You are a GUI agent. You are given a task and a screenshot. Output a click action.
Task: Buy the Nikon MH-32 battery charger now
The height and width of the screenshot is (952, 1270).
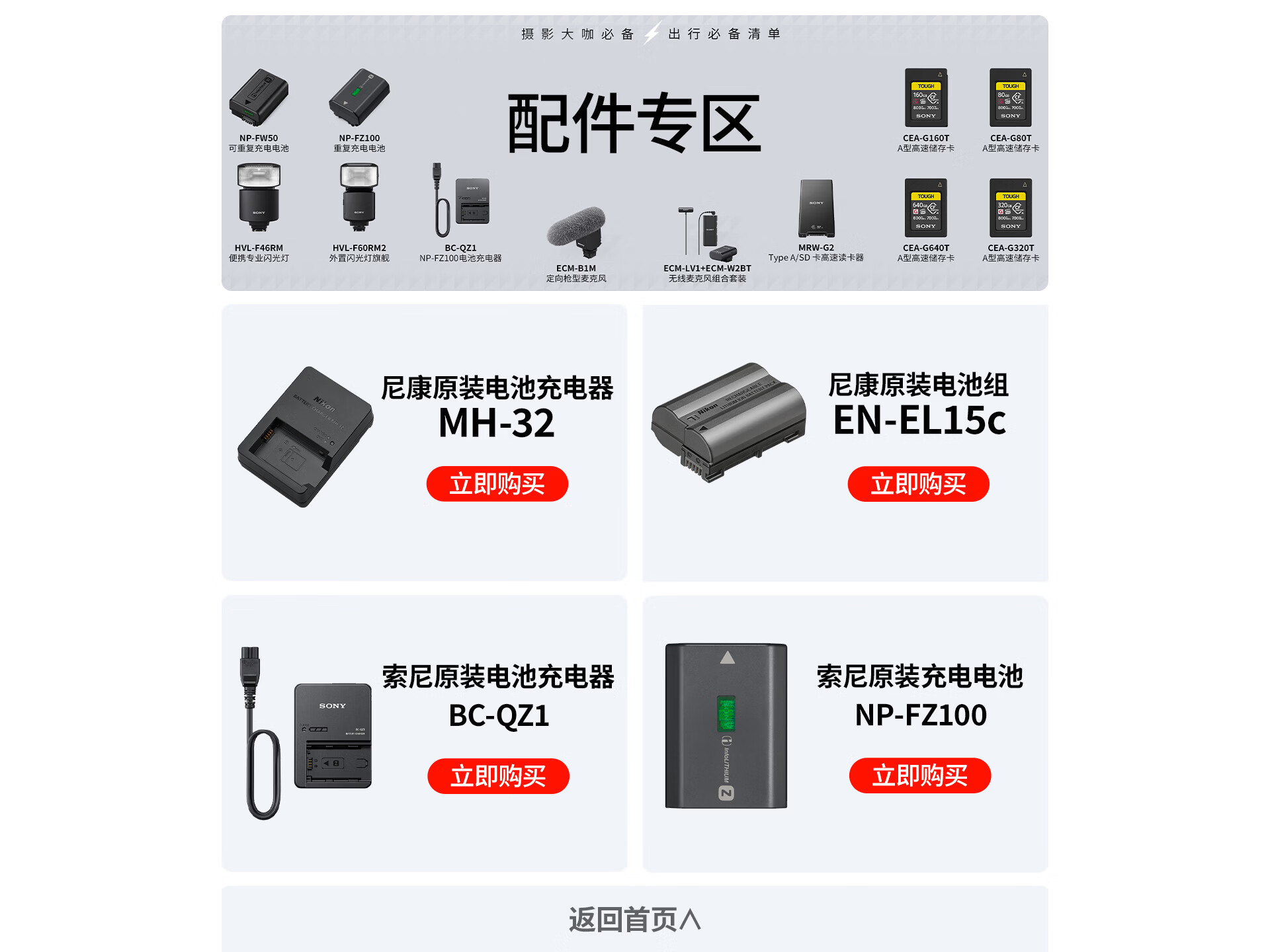pos(497,484)
